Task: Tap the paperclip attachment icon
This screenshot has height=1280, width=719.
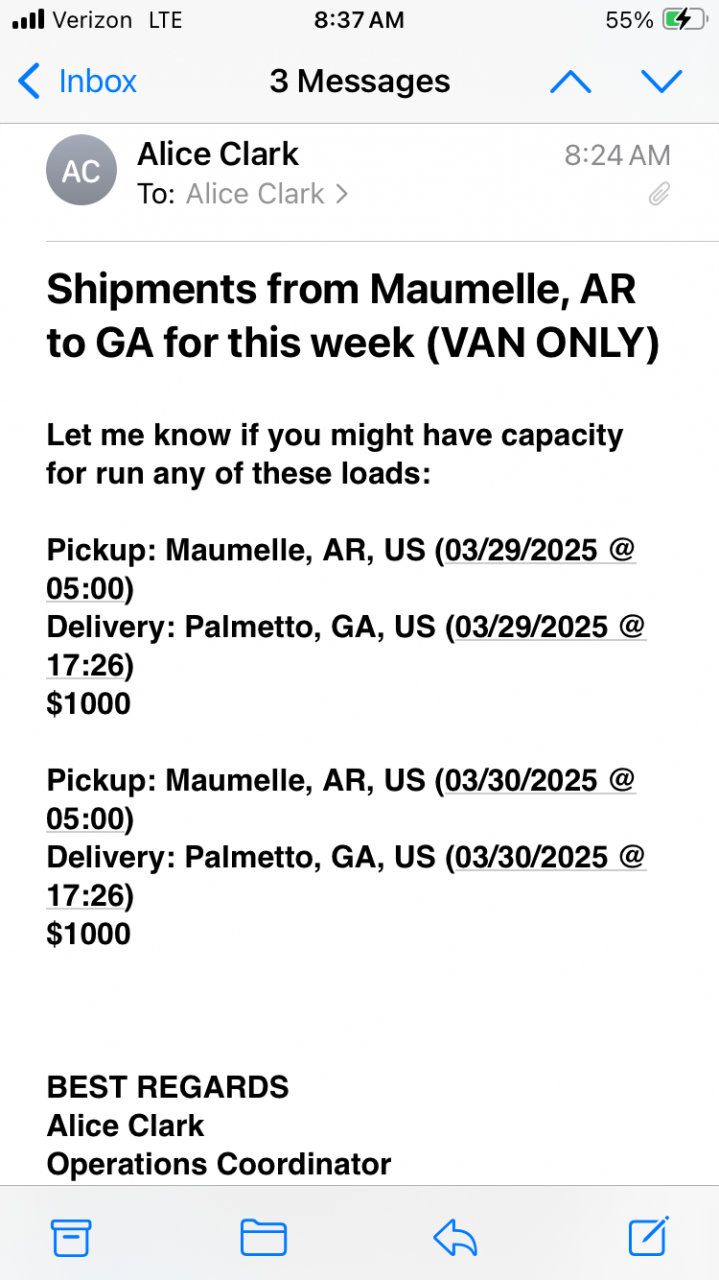Action: (658, 194)
